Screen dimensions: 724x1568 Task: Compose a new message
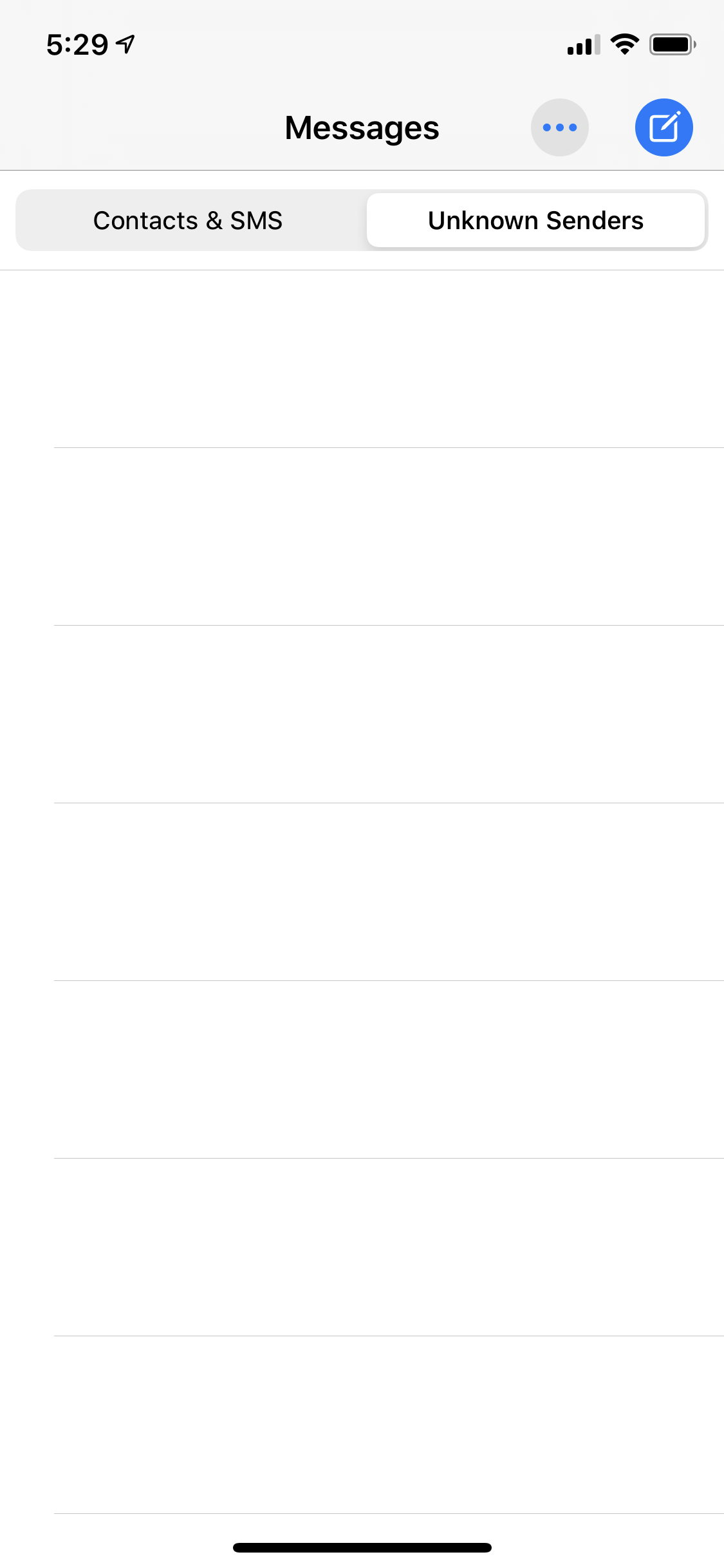pyautogui.click(x=664, y=127)
